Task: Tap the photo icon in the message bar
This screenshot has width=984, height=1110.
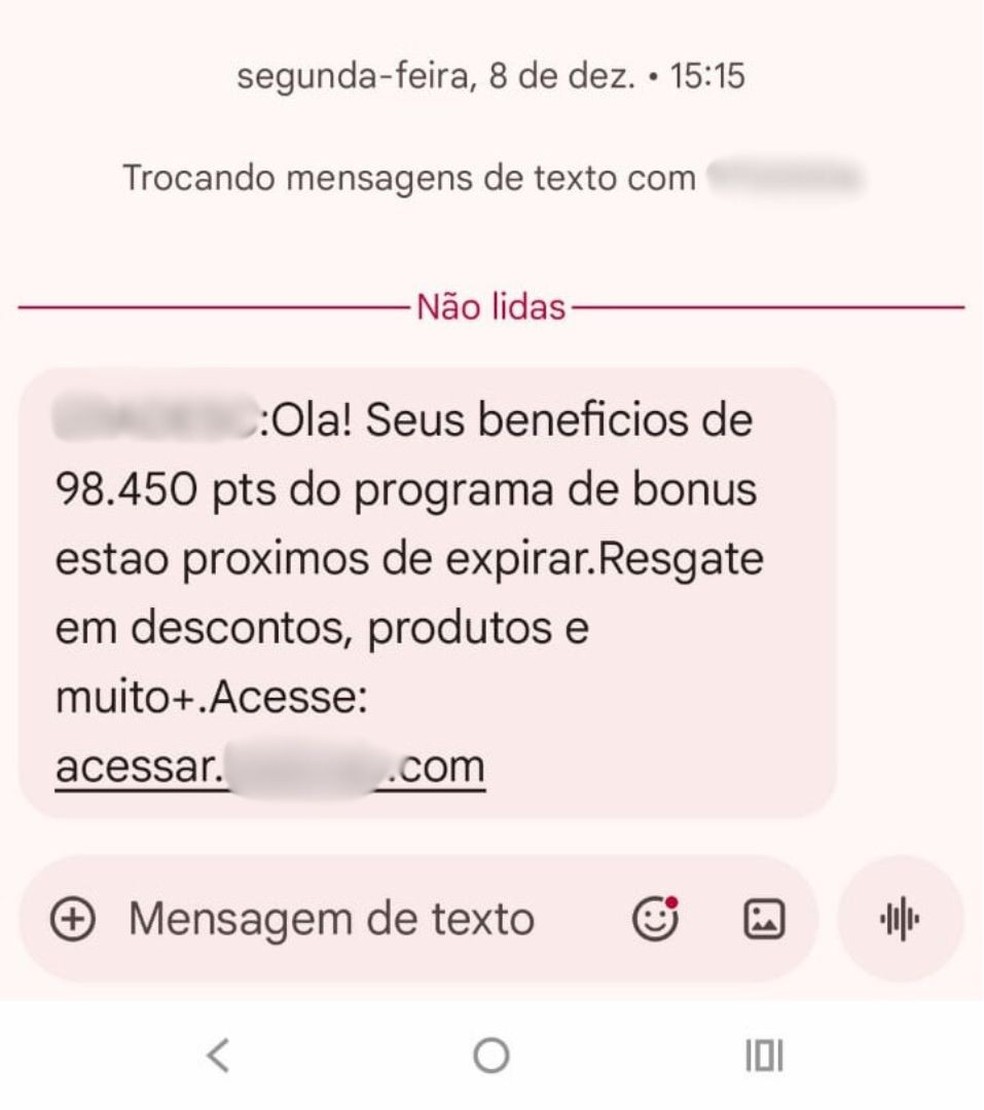Action: (x=762, y=917)
